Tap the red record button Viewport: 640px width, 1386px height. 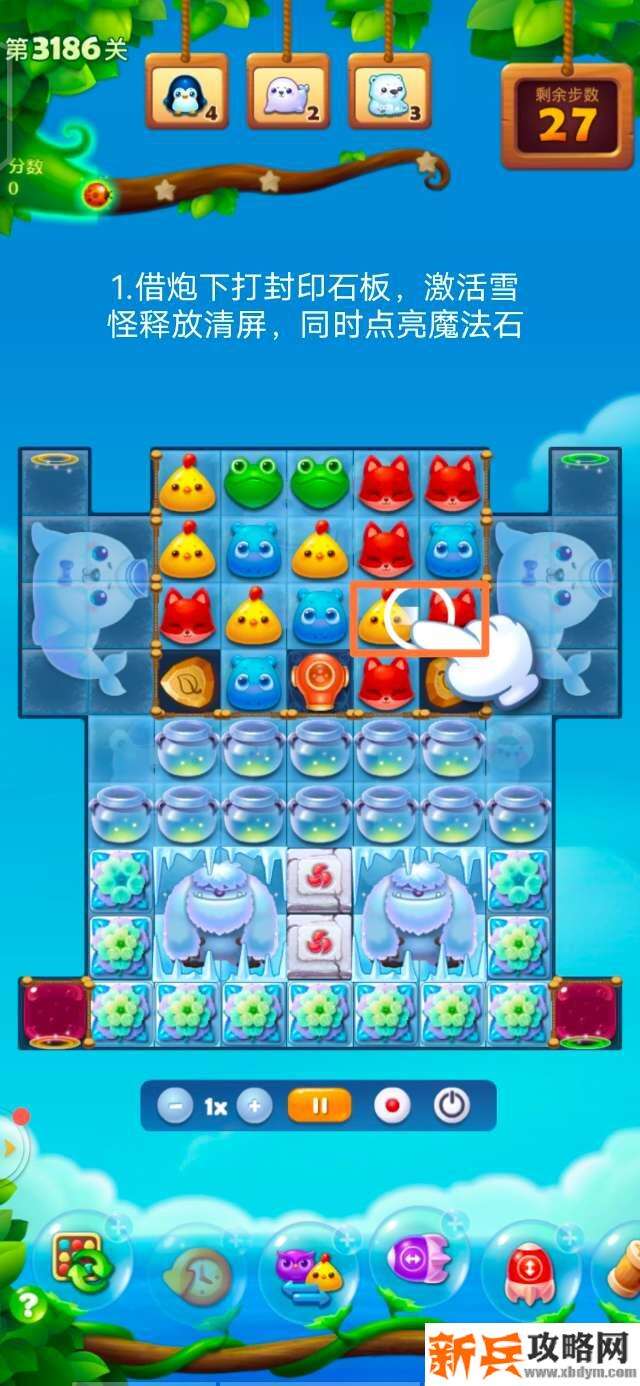(391, 1106)
